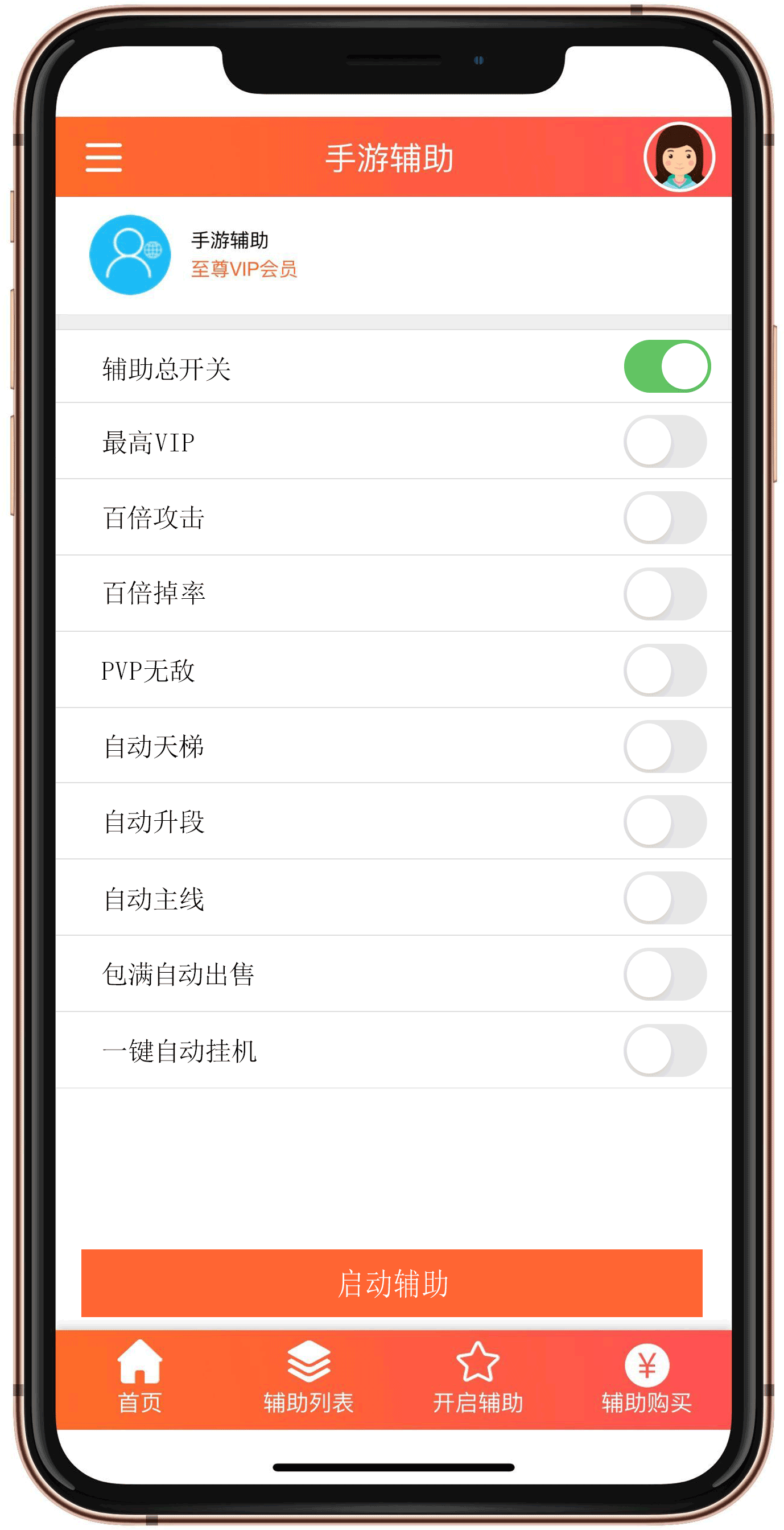Turn on 百倍掉率
Screen dimensions: 784x1530
(665, 594)
